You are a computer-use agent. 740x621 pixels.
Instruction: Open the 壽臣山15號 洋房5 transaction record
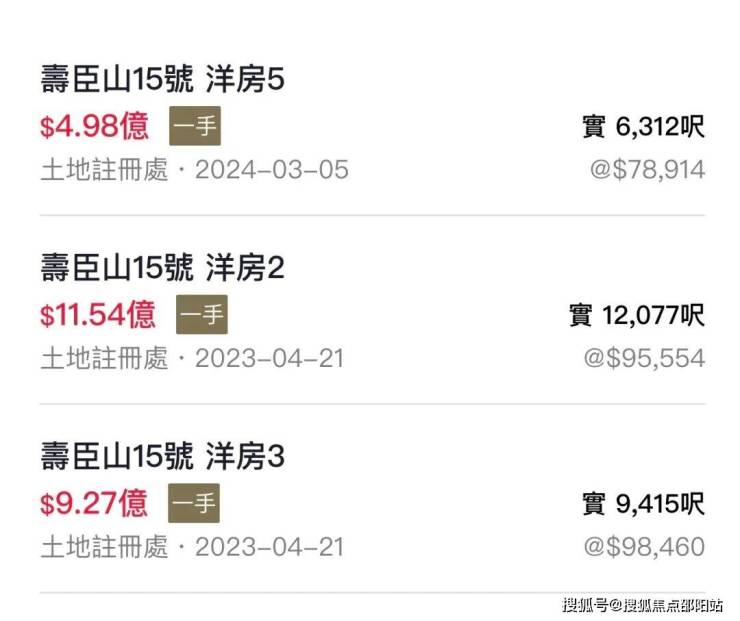[163, 79]
